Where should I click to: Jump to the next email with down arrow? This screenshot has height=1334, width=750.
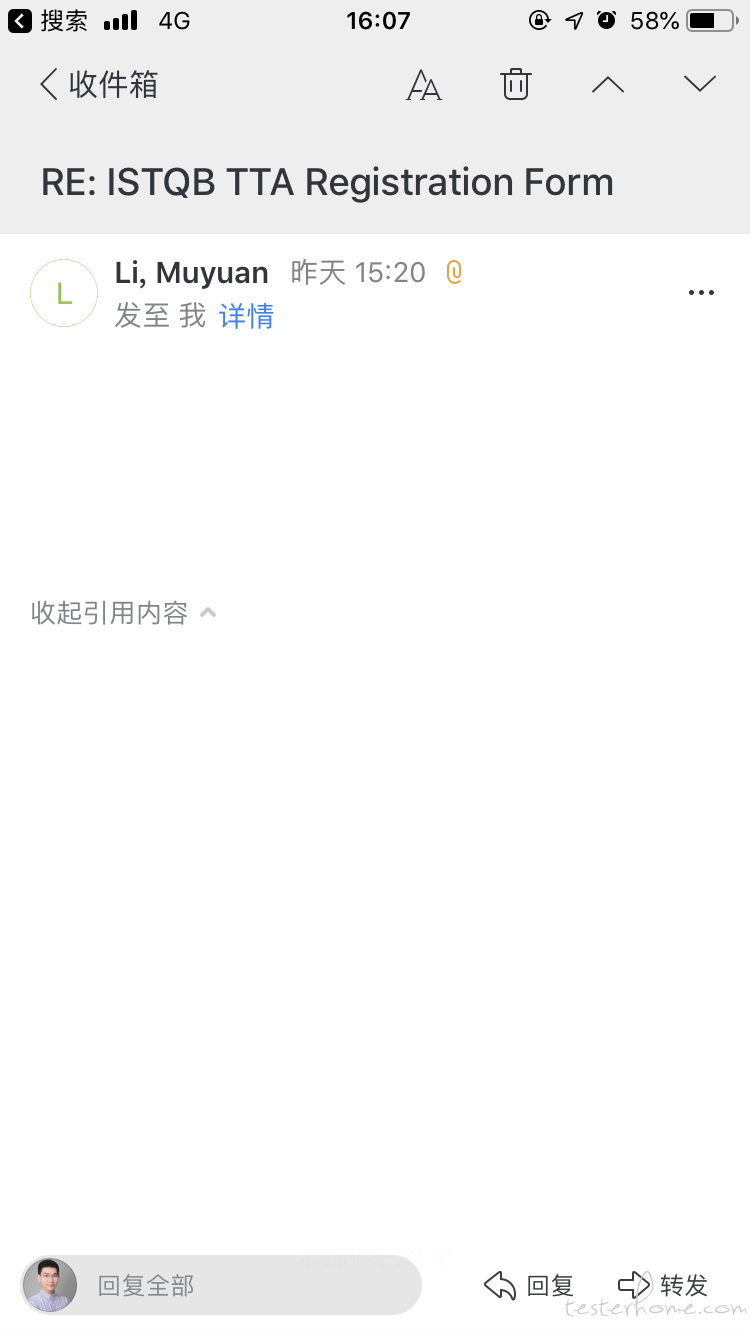click(x=700, y=85)
